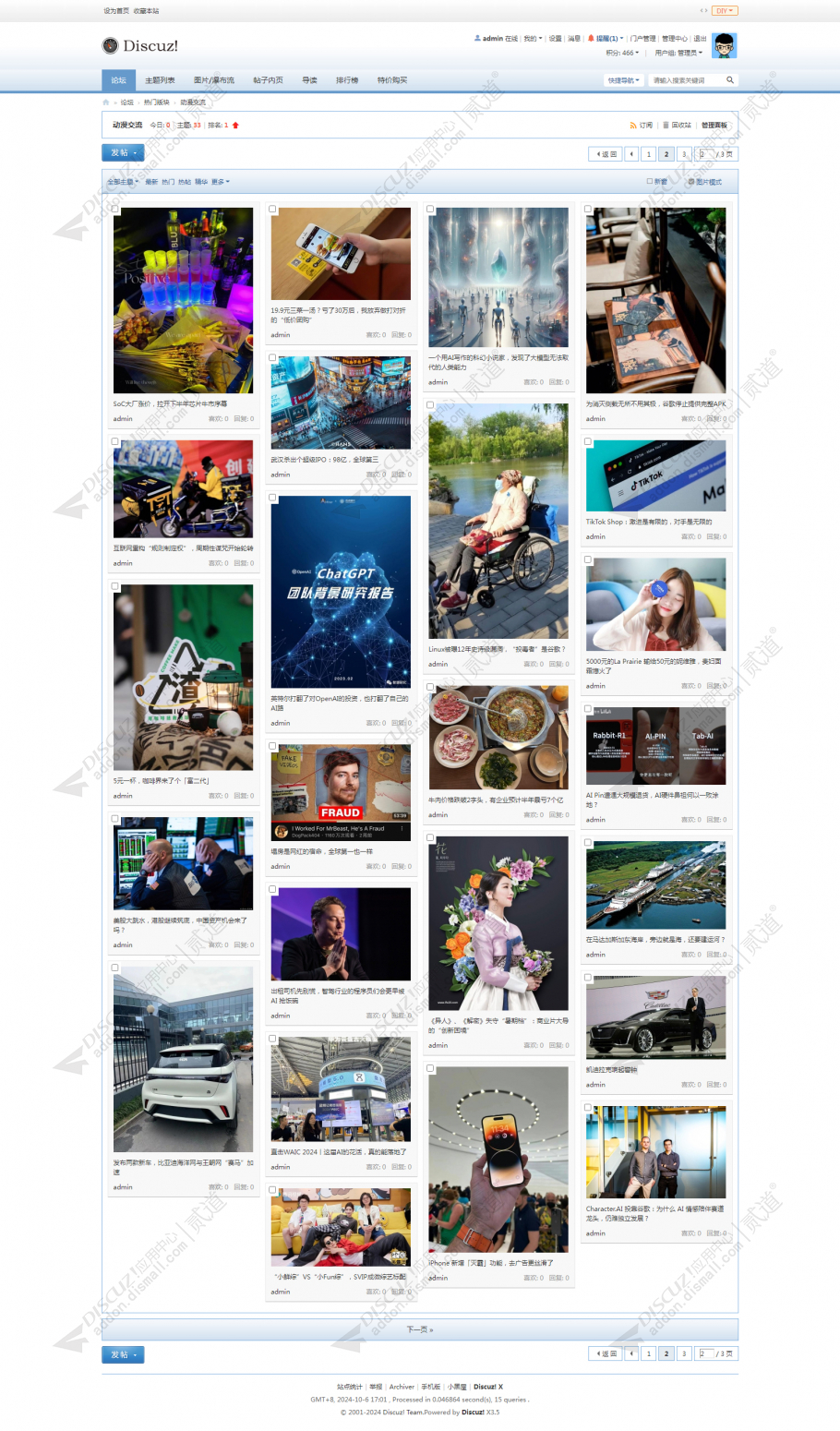Switch to 图片/瀑布流 nav tab
This screenshot has width=840, height=1431.
(213, 80)
